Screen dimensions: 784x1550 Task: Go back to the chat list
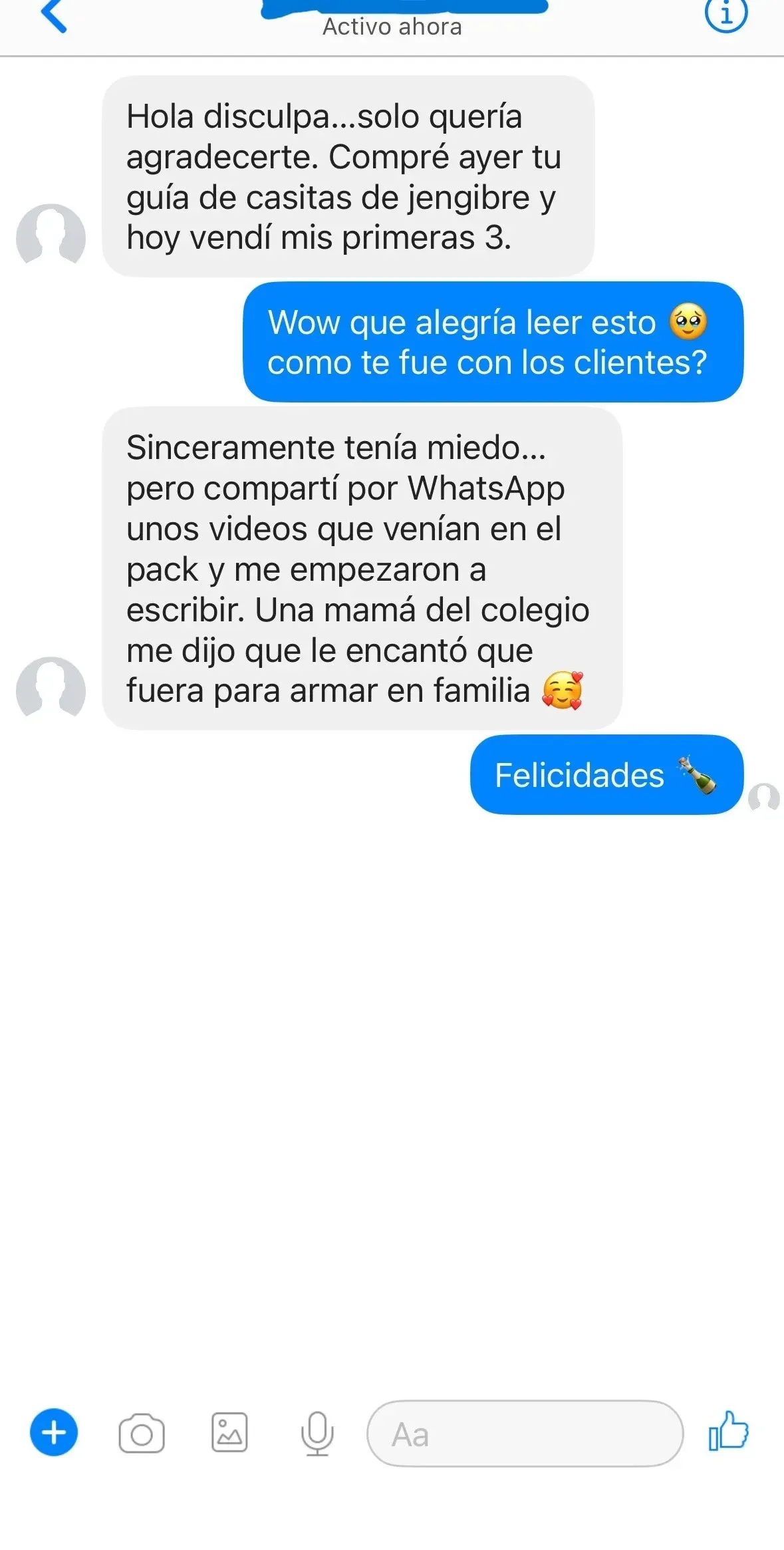coord(55,16)
